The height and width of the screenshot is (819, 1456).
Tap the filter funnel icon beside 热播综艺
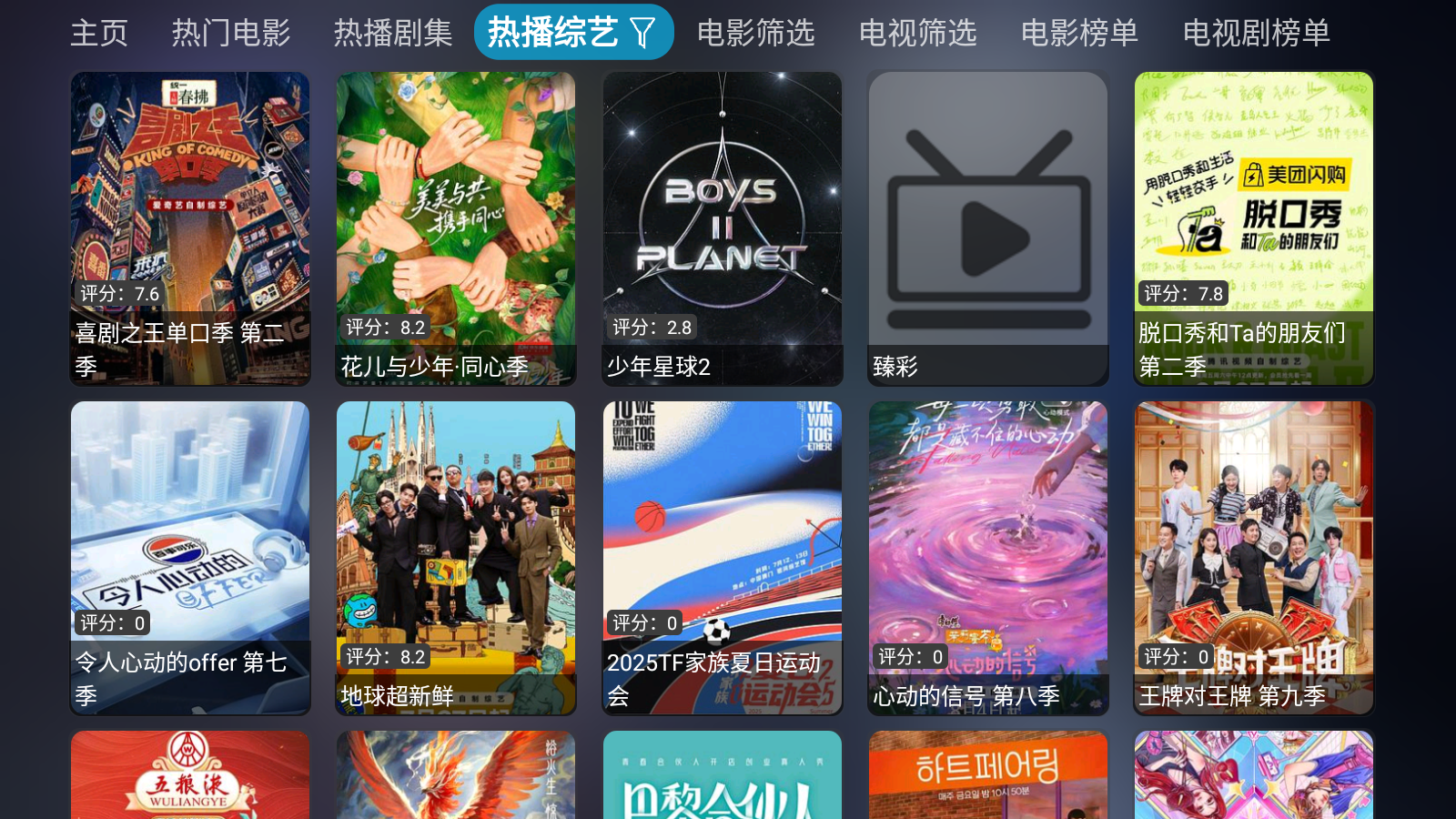pos(642,34)
